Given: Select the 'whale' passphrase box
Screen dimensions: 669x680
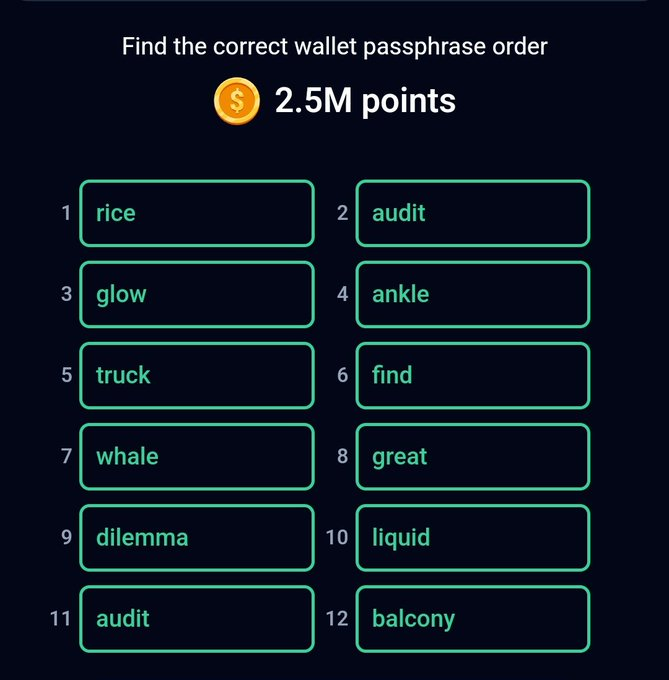Looking at the screenshot, I should pyautogui.click(x=196, y=456).
